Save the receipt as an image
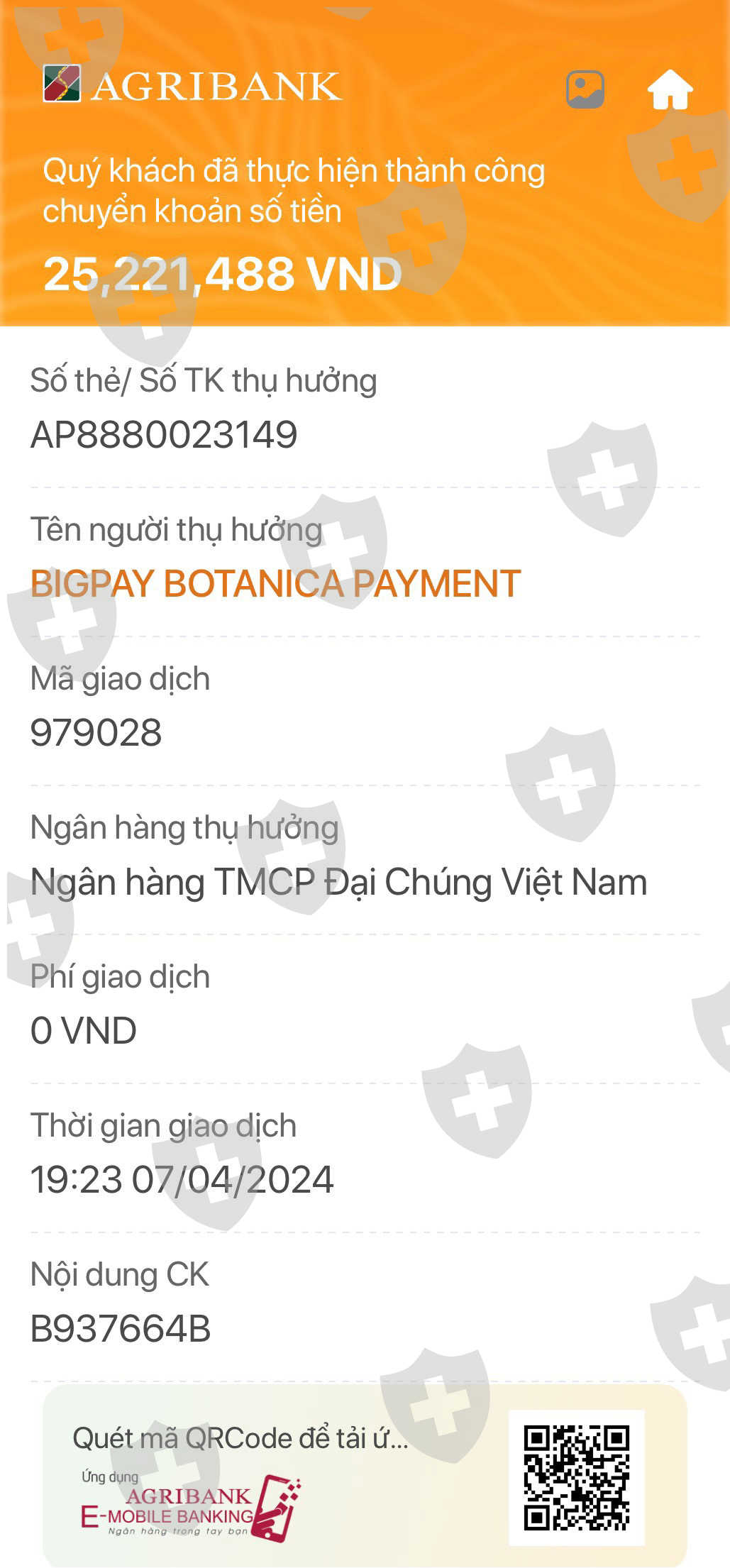The image size is (730, 1568). 585,89
